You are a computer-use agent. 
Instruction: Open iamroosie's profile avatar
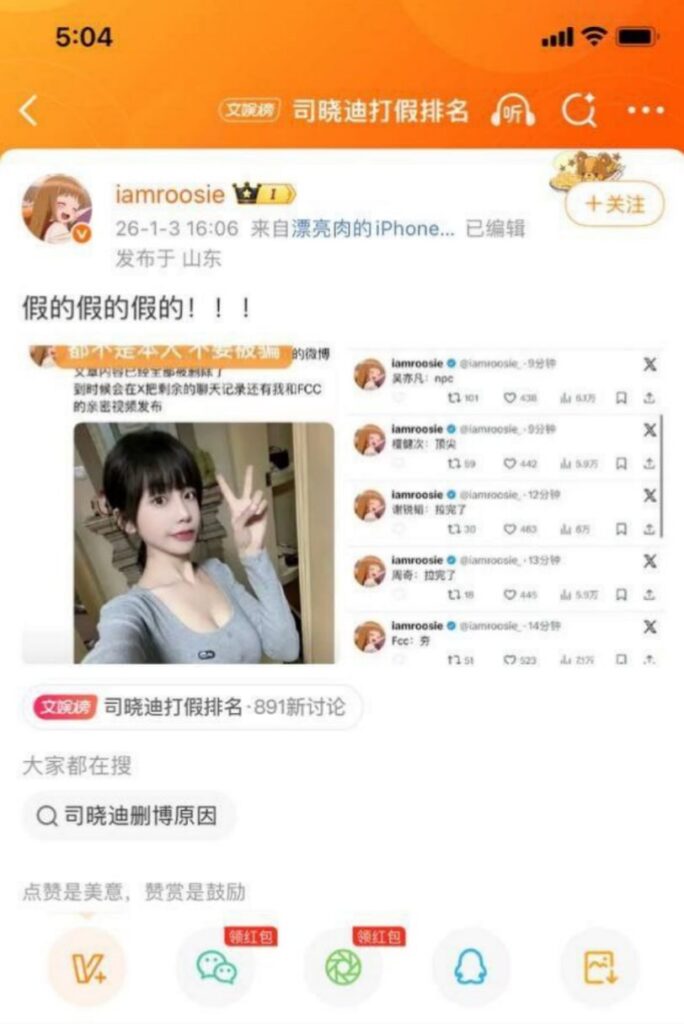coord(58,210)
